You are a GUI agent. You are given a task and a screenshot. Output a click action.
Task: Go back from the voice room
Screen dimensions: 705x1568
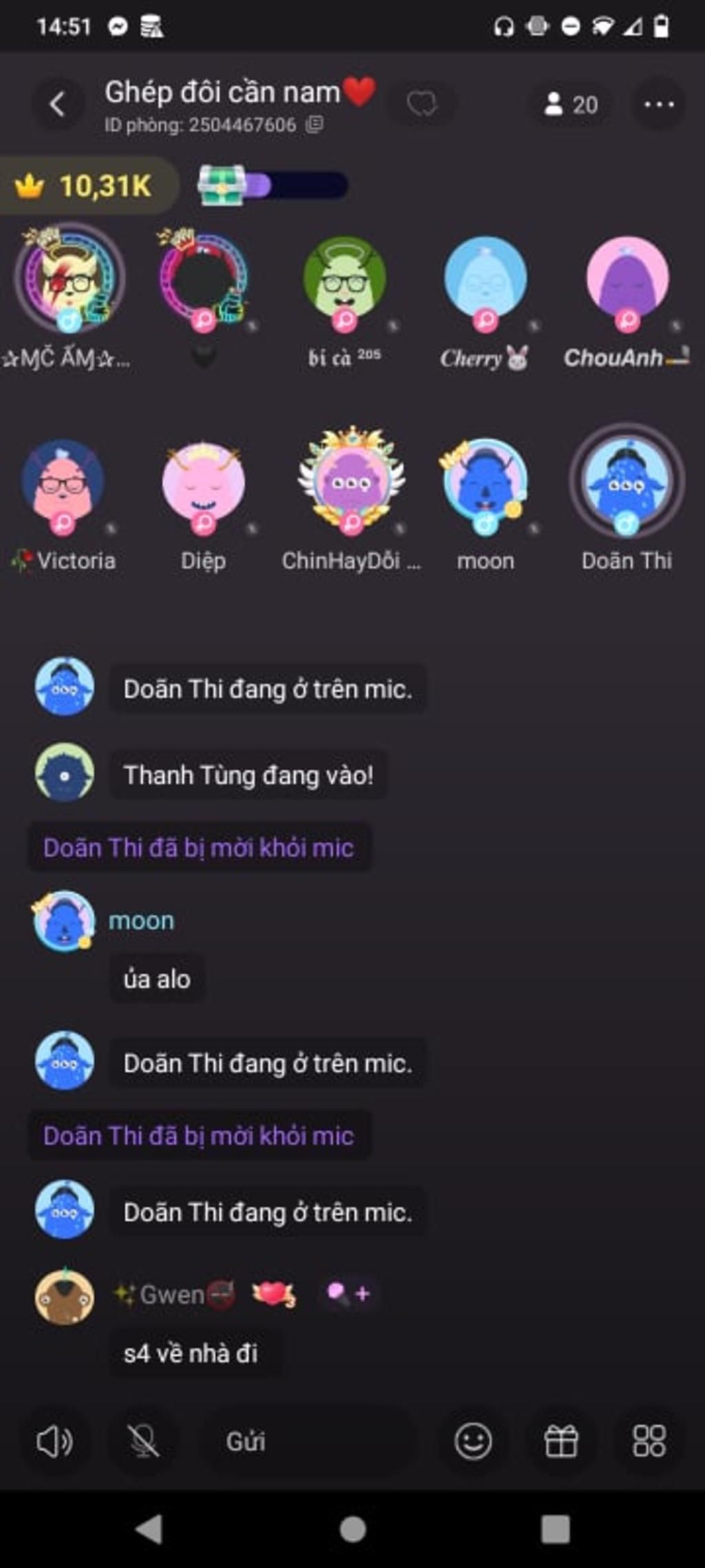(58, 105)
